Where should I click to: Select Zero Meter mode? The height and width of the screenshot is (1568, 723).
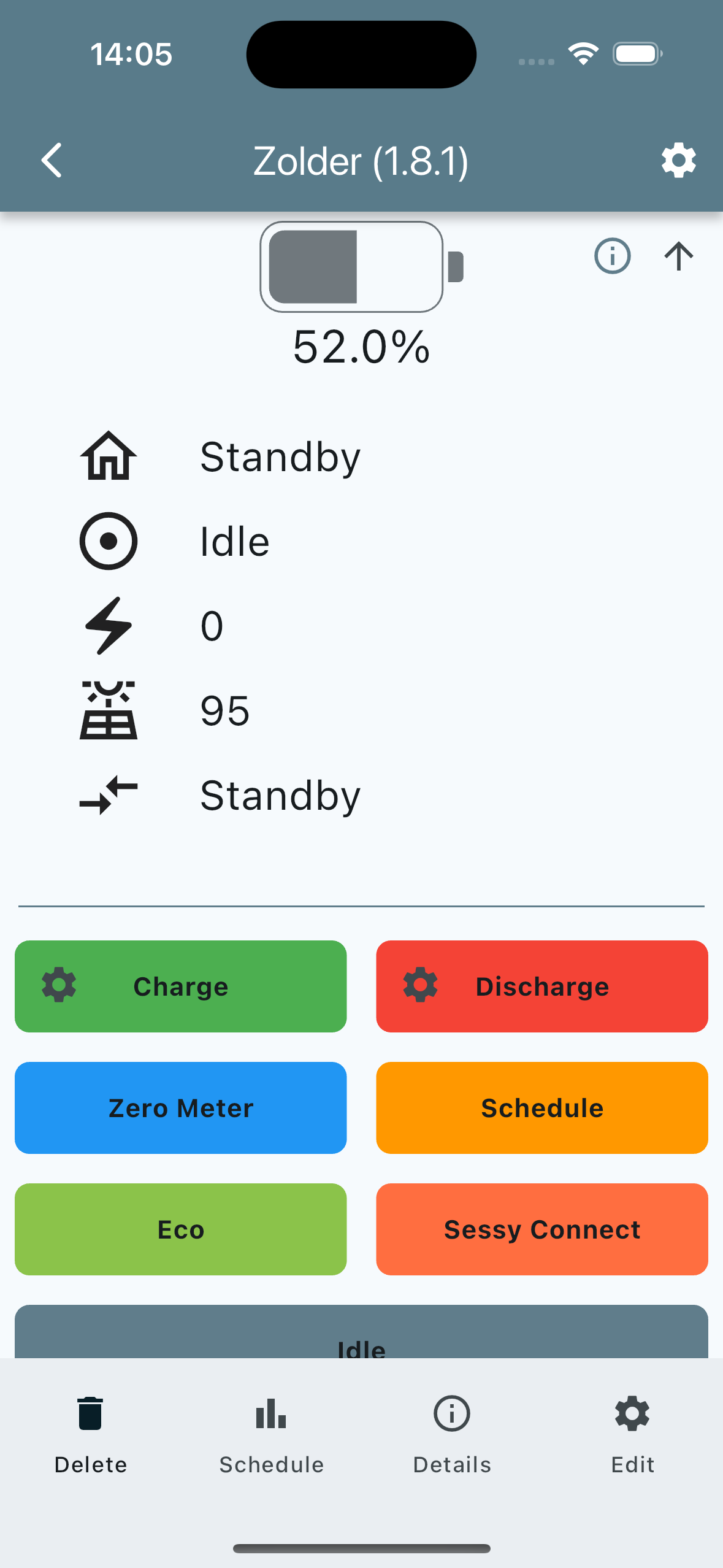(180, 1107)
